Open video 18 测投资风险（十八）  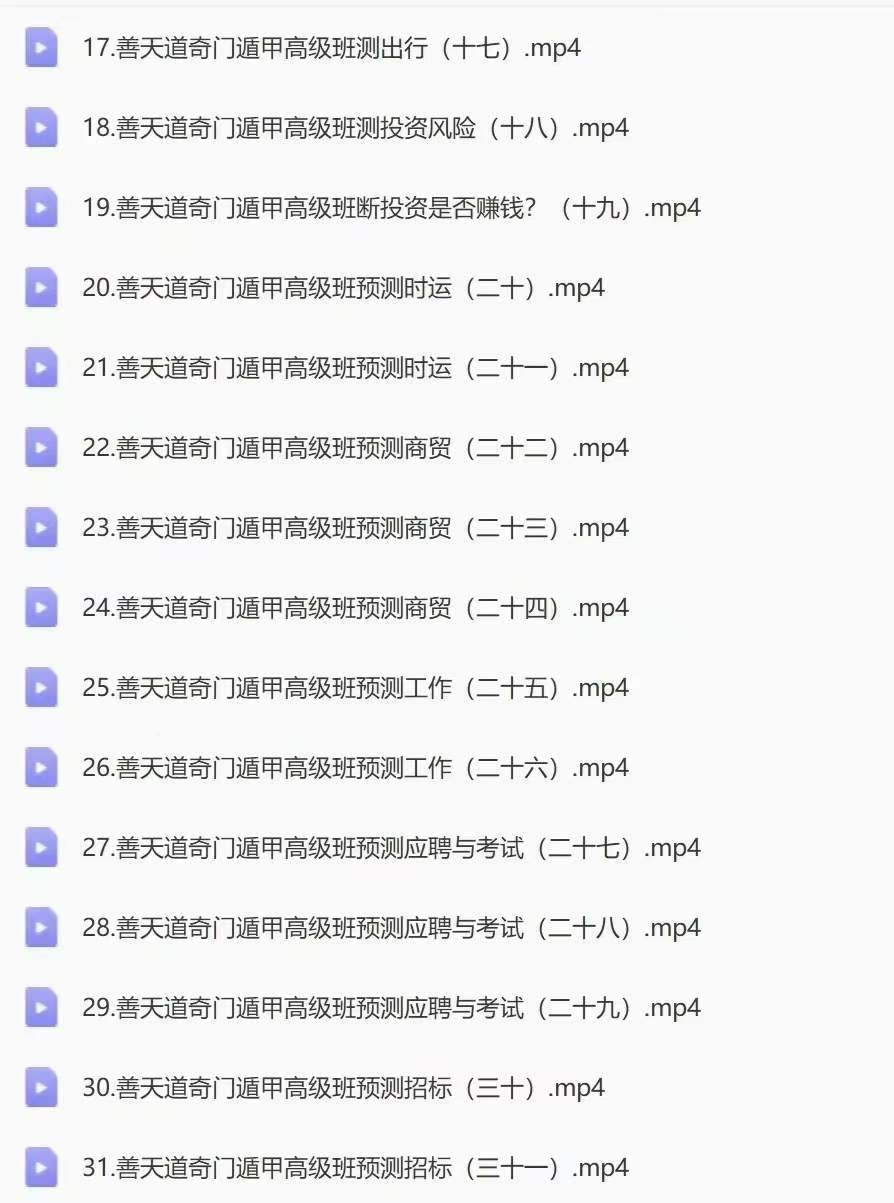tap(355, 128)
